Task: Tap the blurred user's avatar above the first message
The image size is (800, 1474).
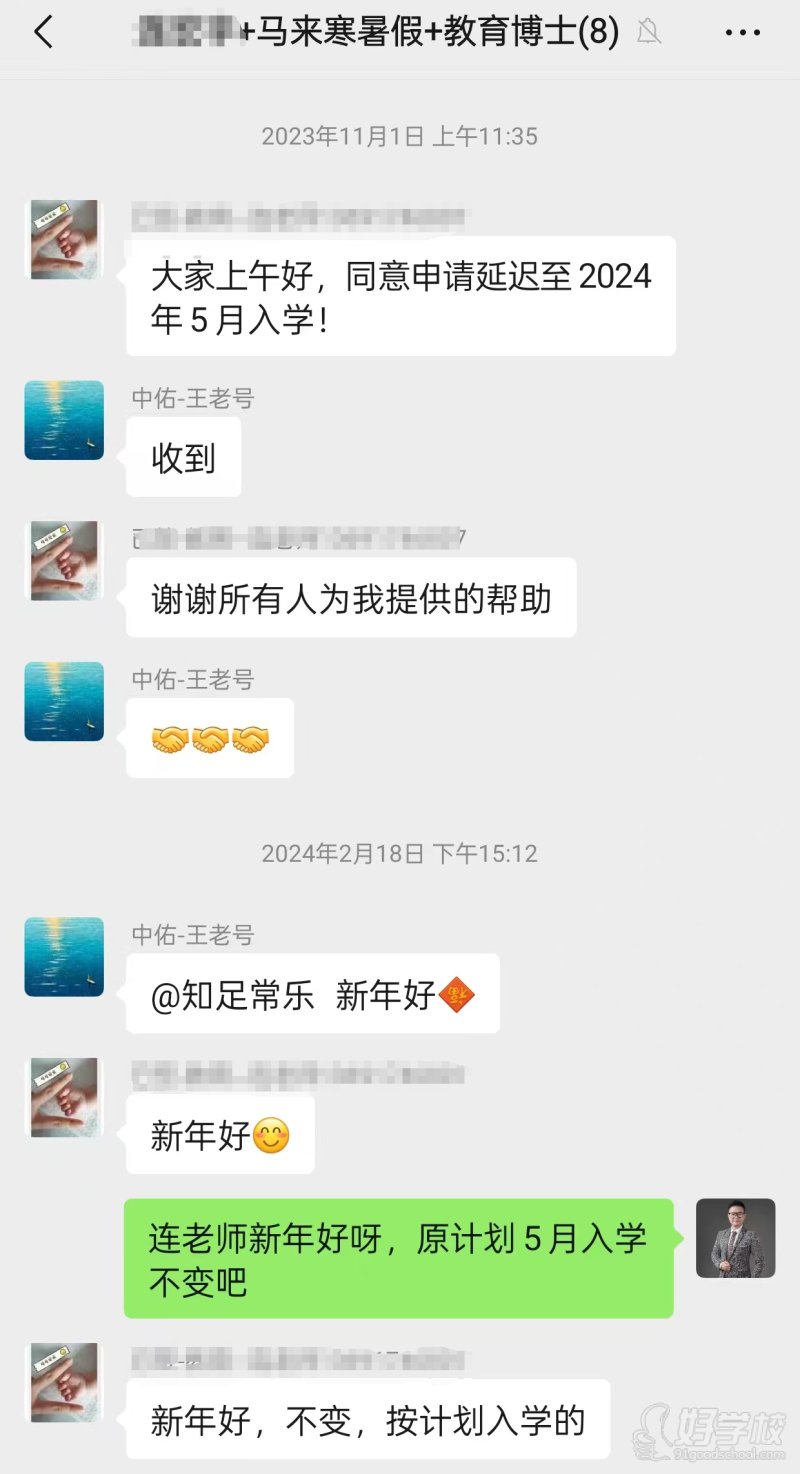Action: [x=63, y=238]
